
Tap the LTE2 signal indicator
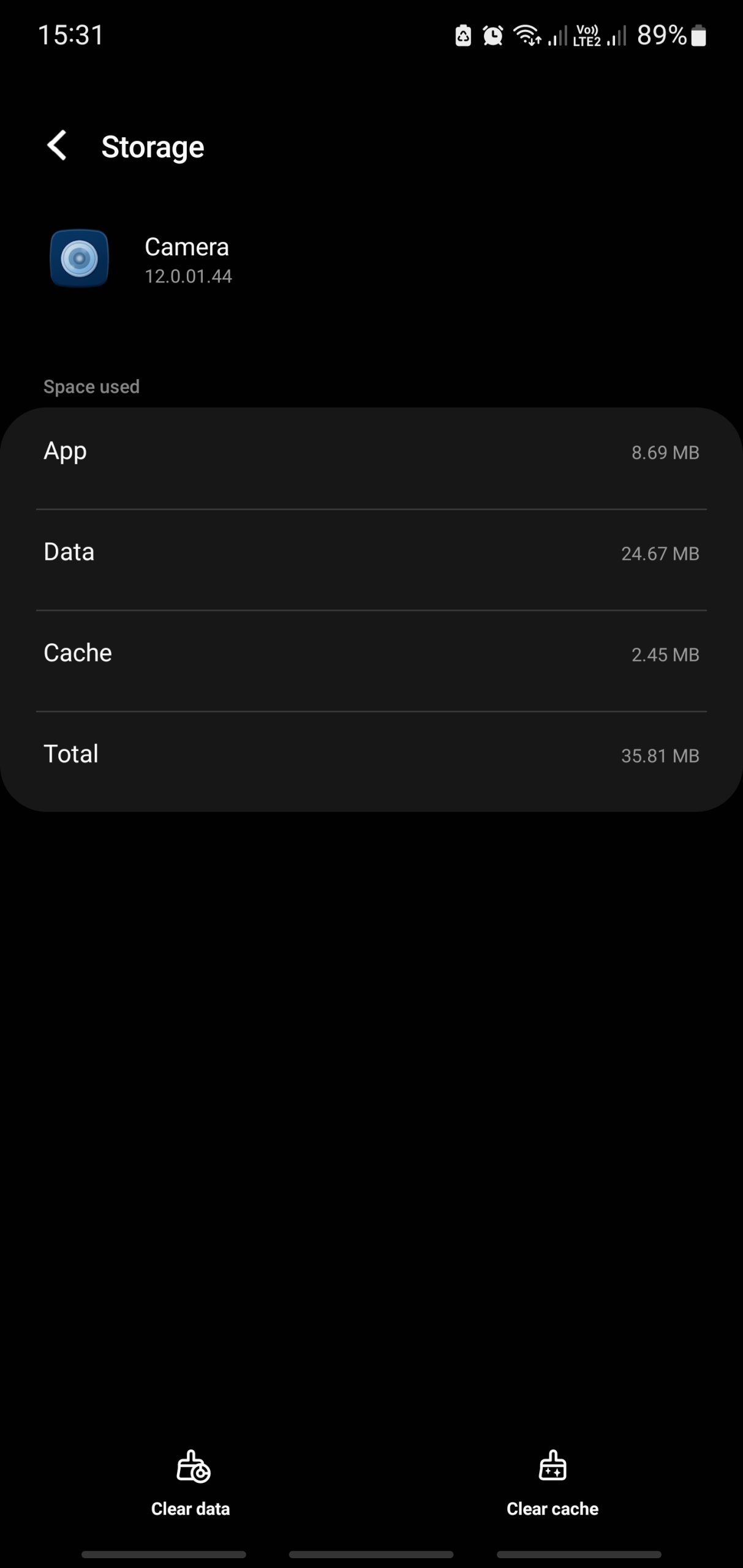click(586, 36)
